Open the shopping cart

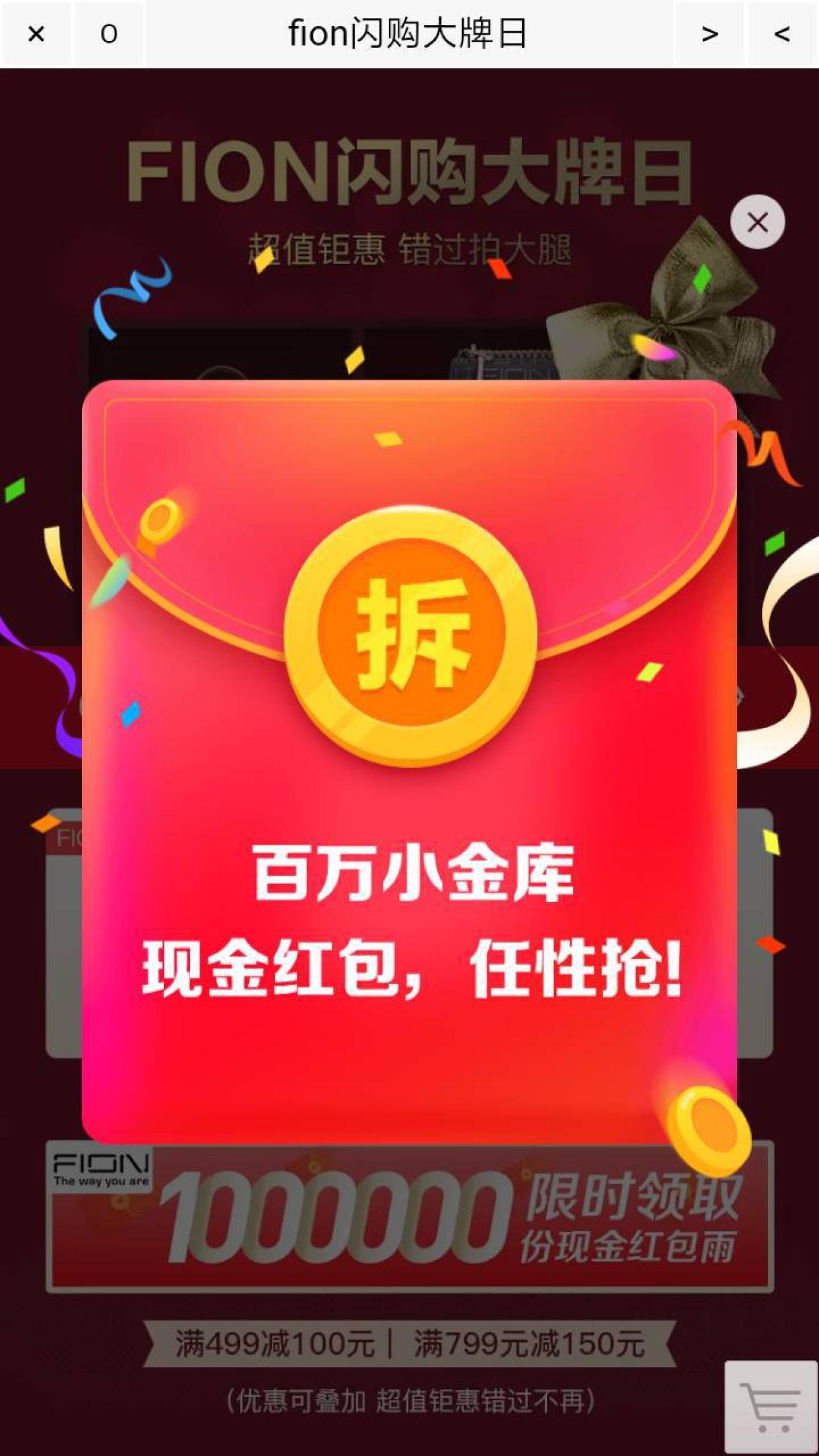770,1407
